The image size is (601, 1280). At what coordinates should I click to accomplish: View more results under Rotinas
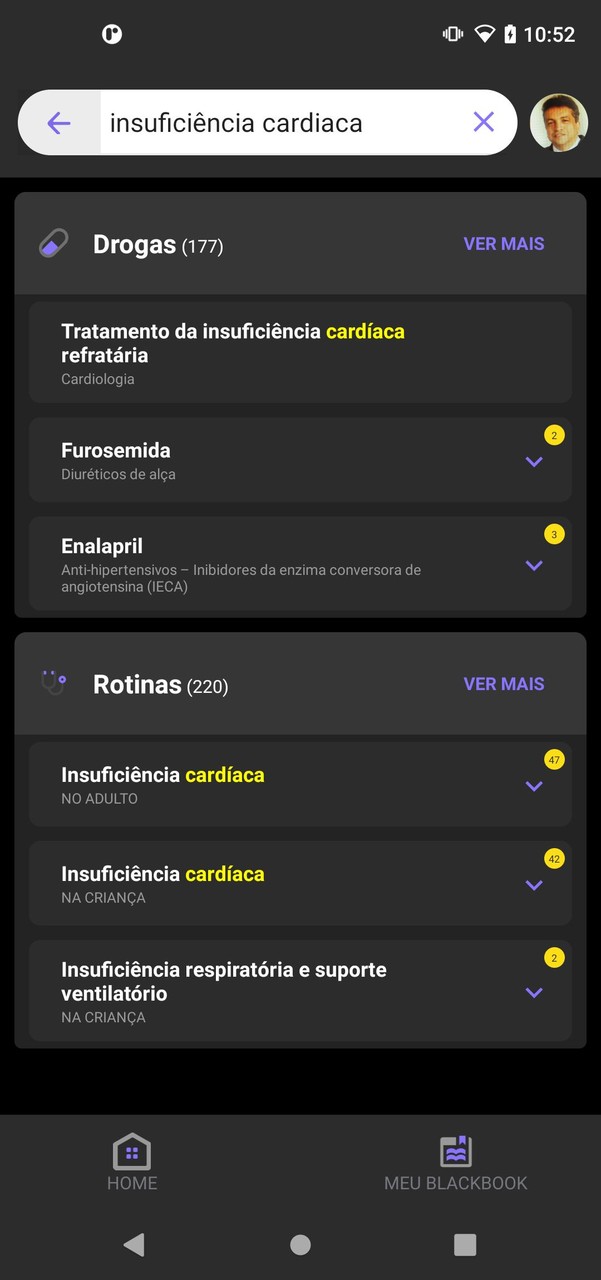(504, 684)
